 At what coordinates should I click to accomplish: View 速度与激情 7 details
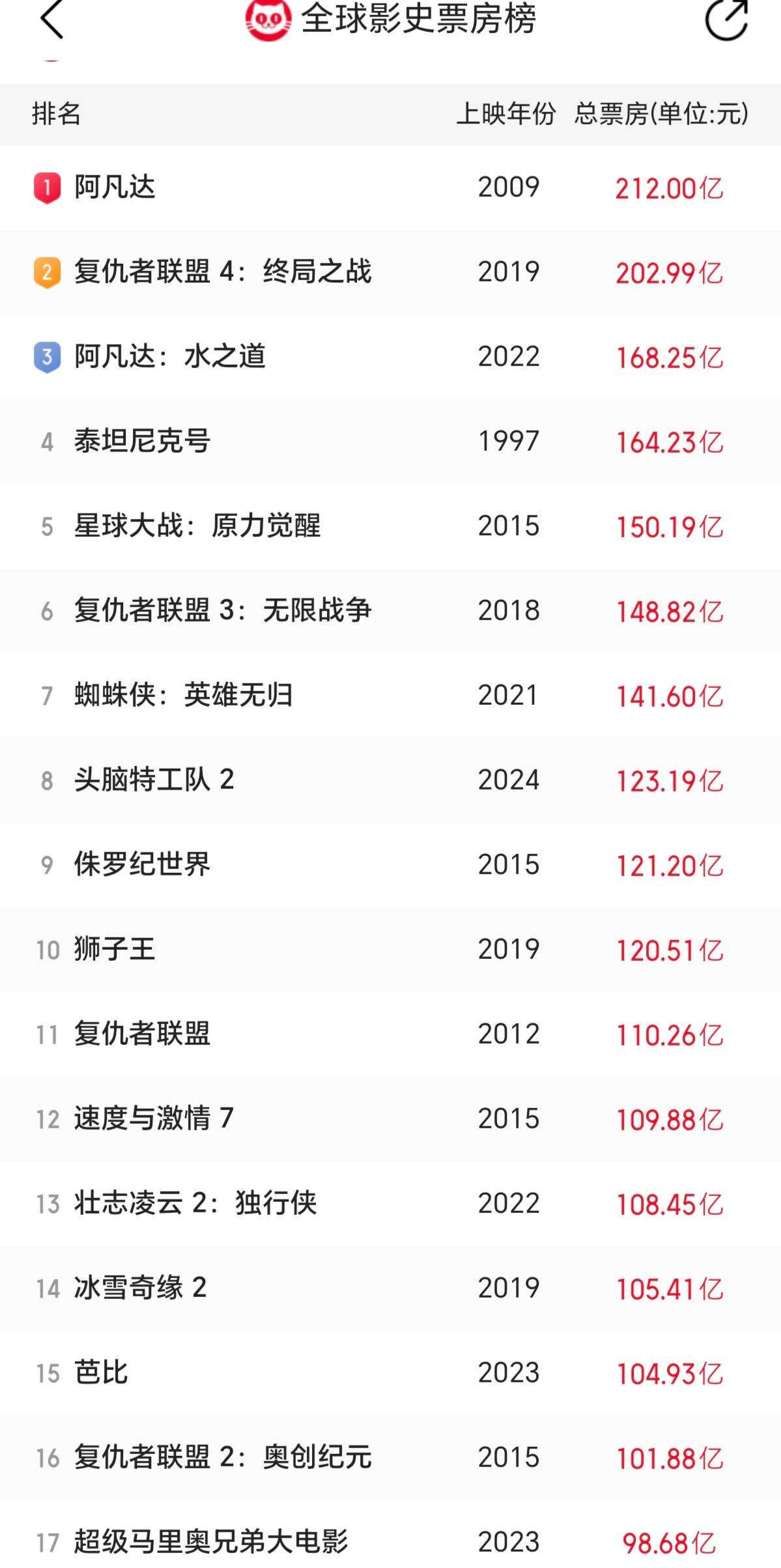pos(154,1119)
